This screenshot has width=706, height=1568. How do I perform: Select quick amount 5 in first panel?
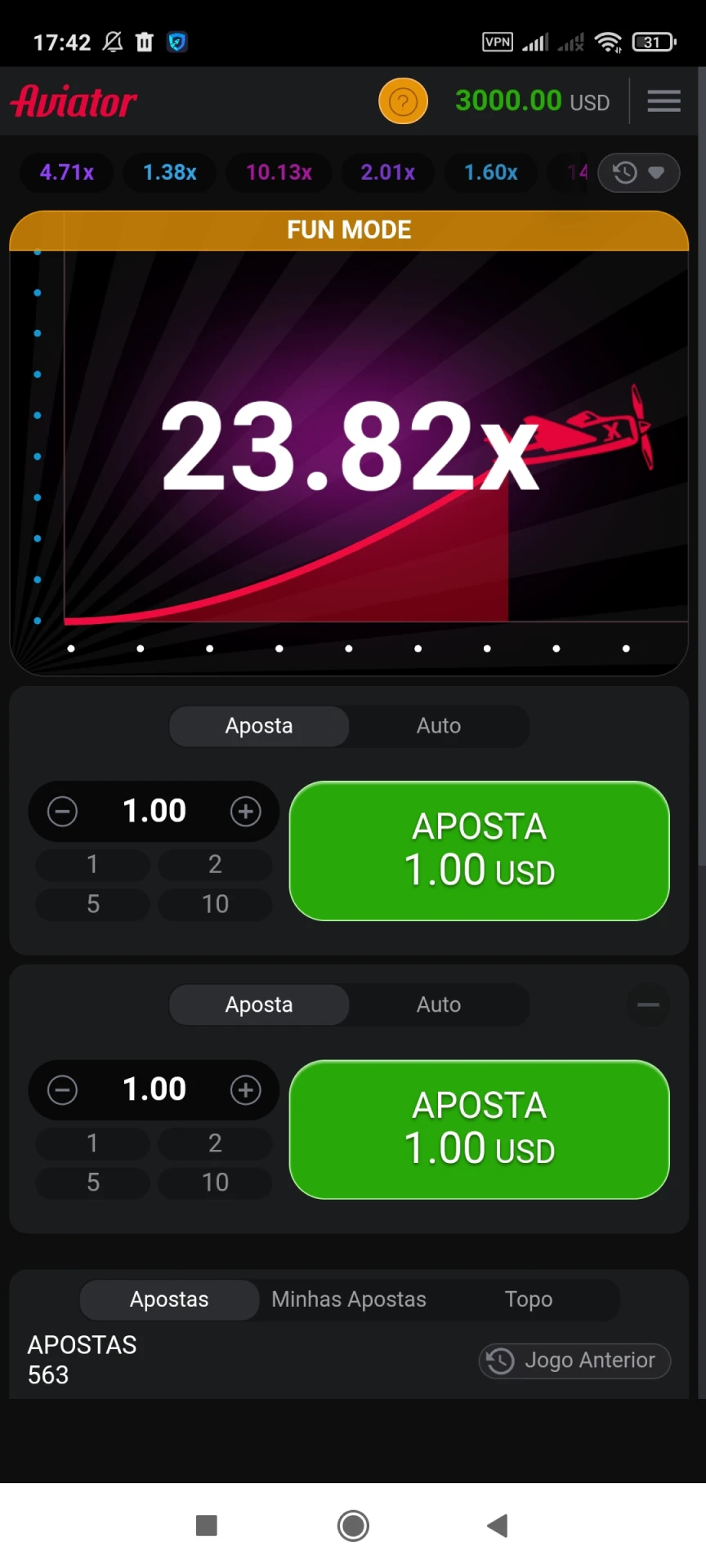click(x=93, y=904)
